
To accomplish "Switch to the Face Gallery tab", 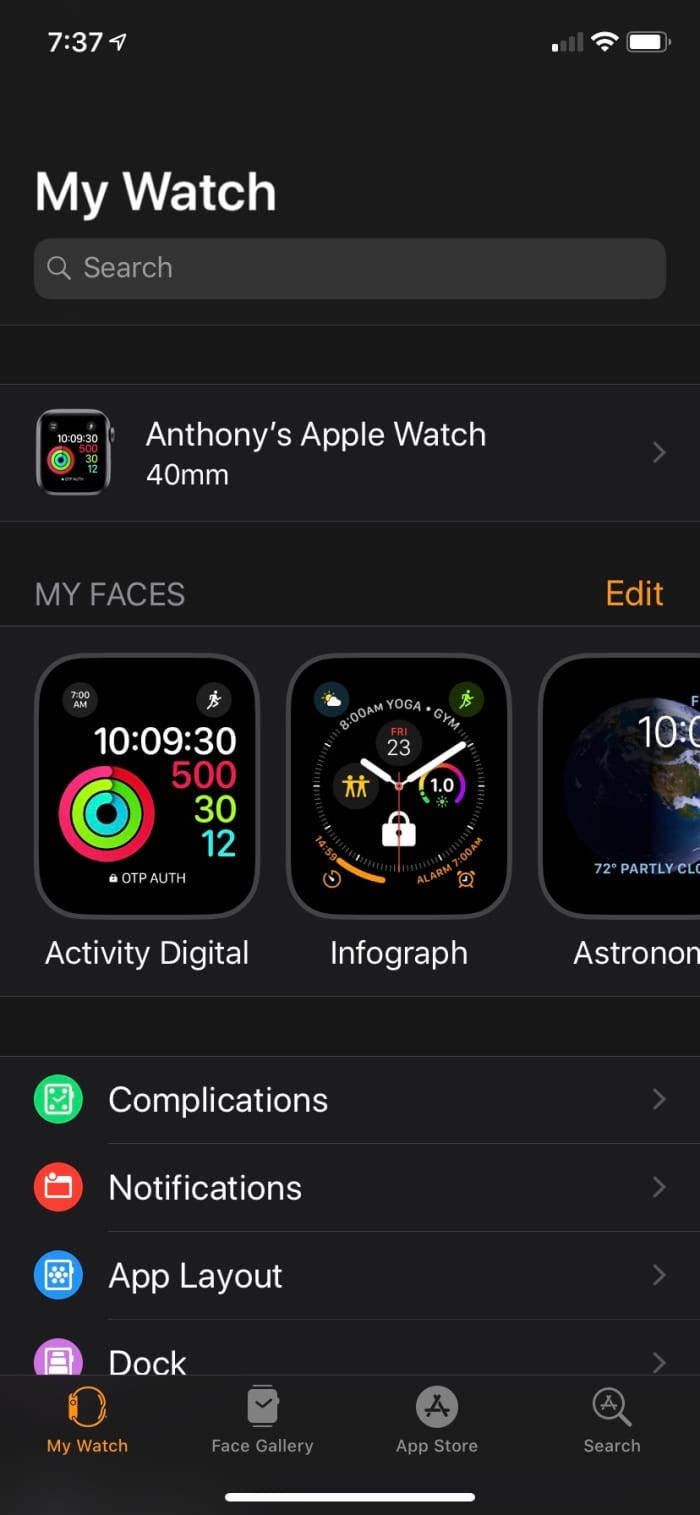I will click(x=262, y=1420).
